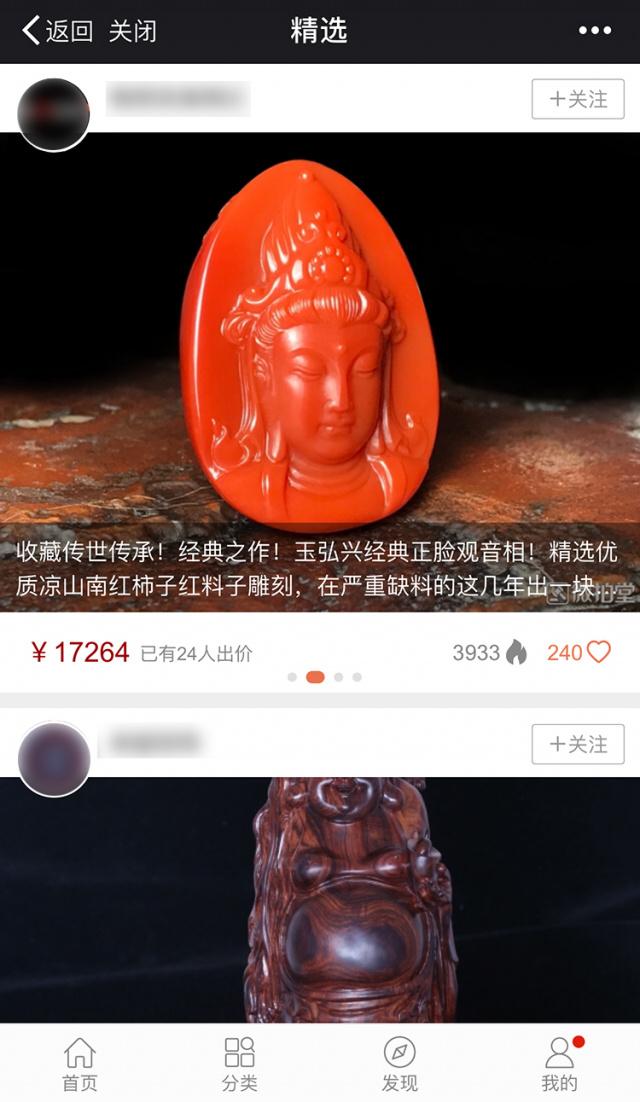Close the page with 关闭

132,31
